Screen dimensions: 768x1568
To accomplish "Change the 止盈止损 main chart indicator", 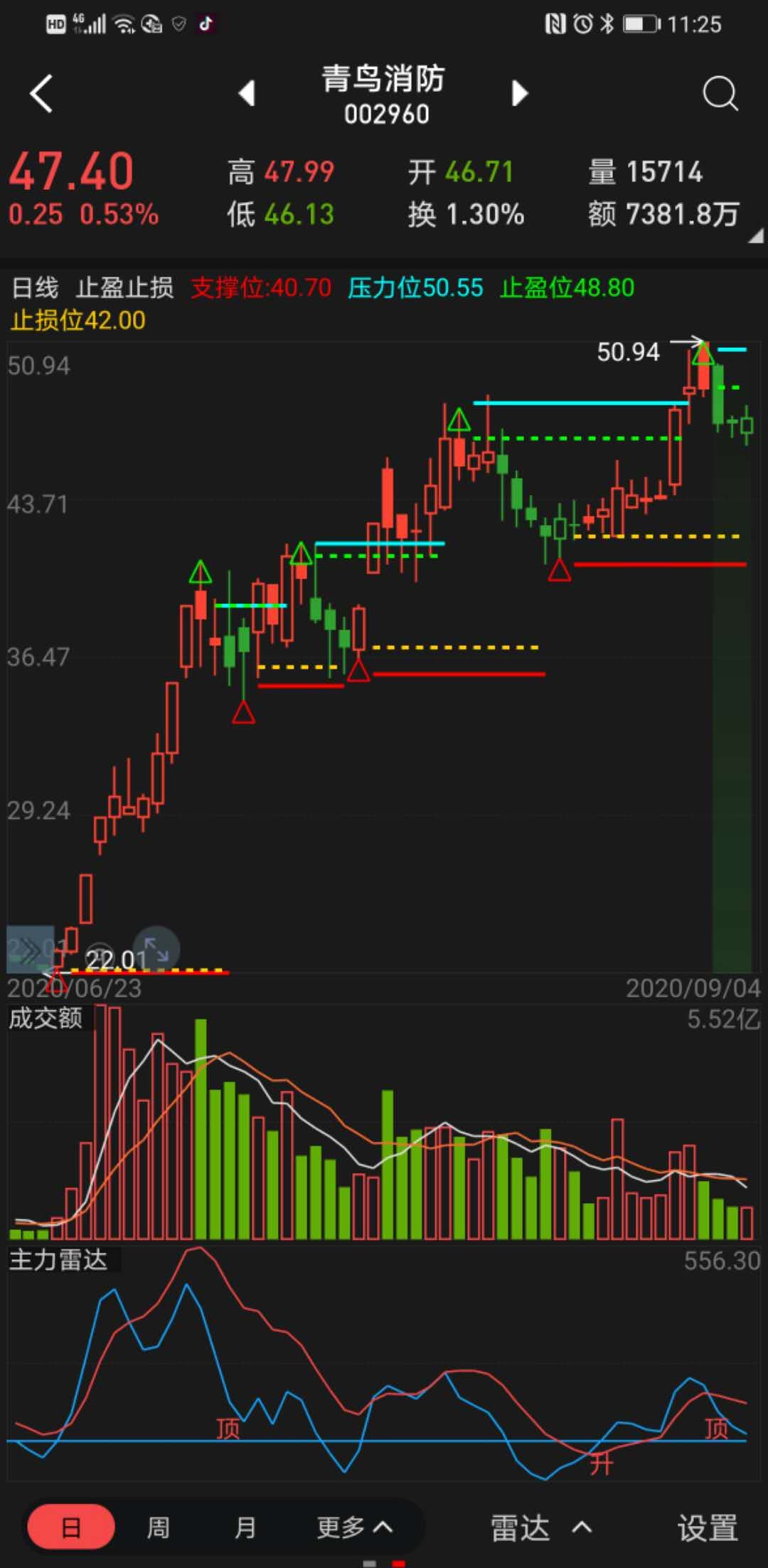I will 125,287.
